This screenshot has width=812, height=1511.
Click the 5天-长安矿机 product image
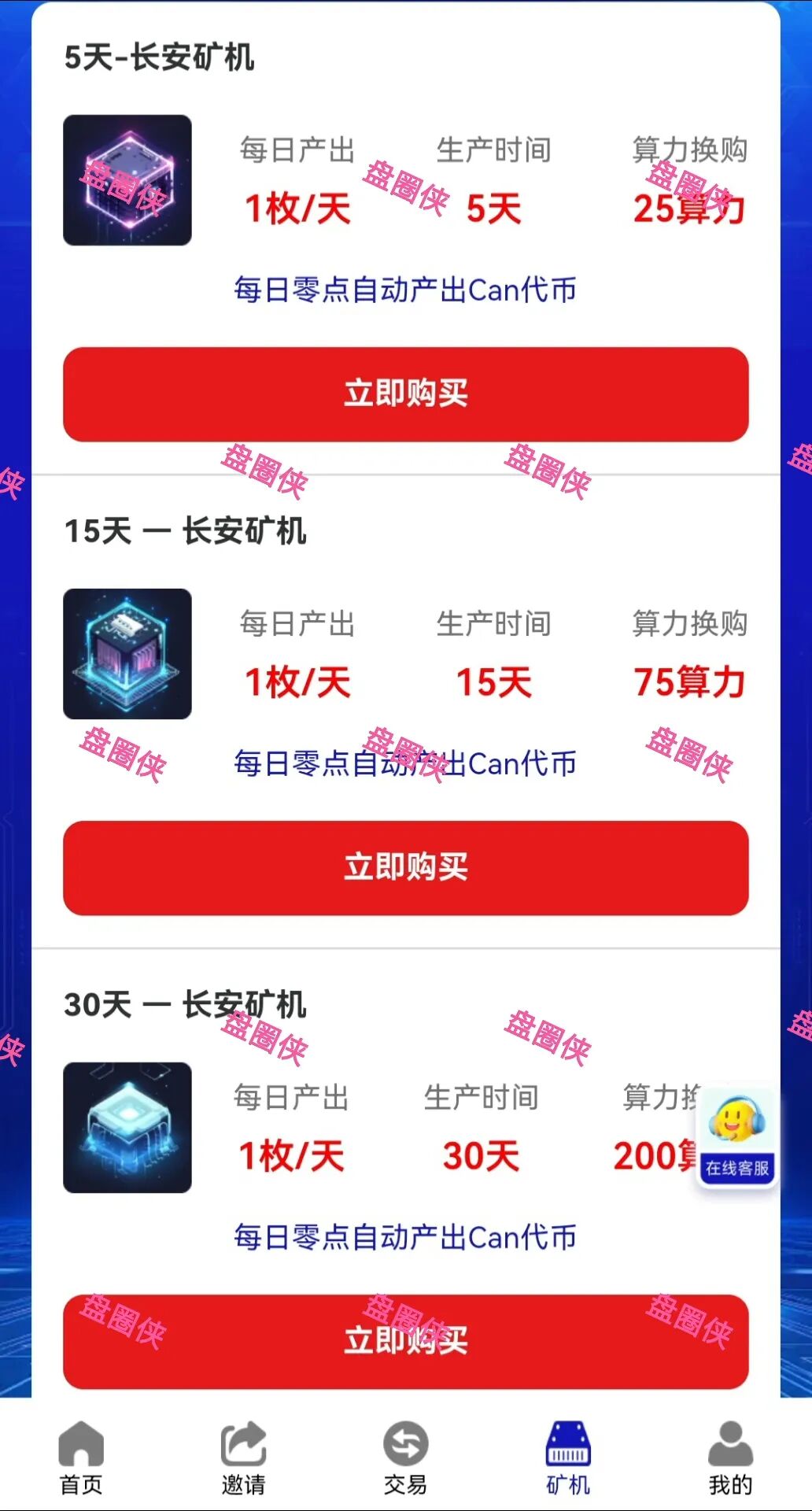[x=127, y=179]
